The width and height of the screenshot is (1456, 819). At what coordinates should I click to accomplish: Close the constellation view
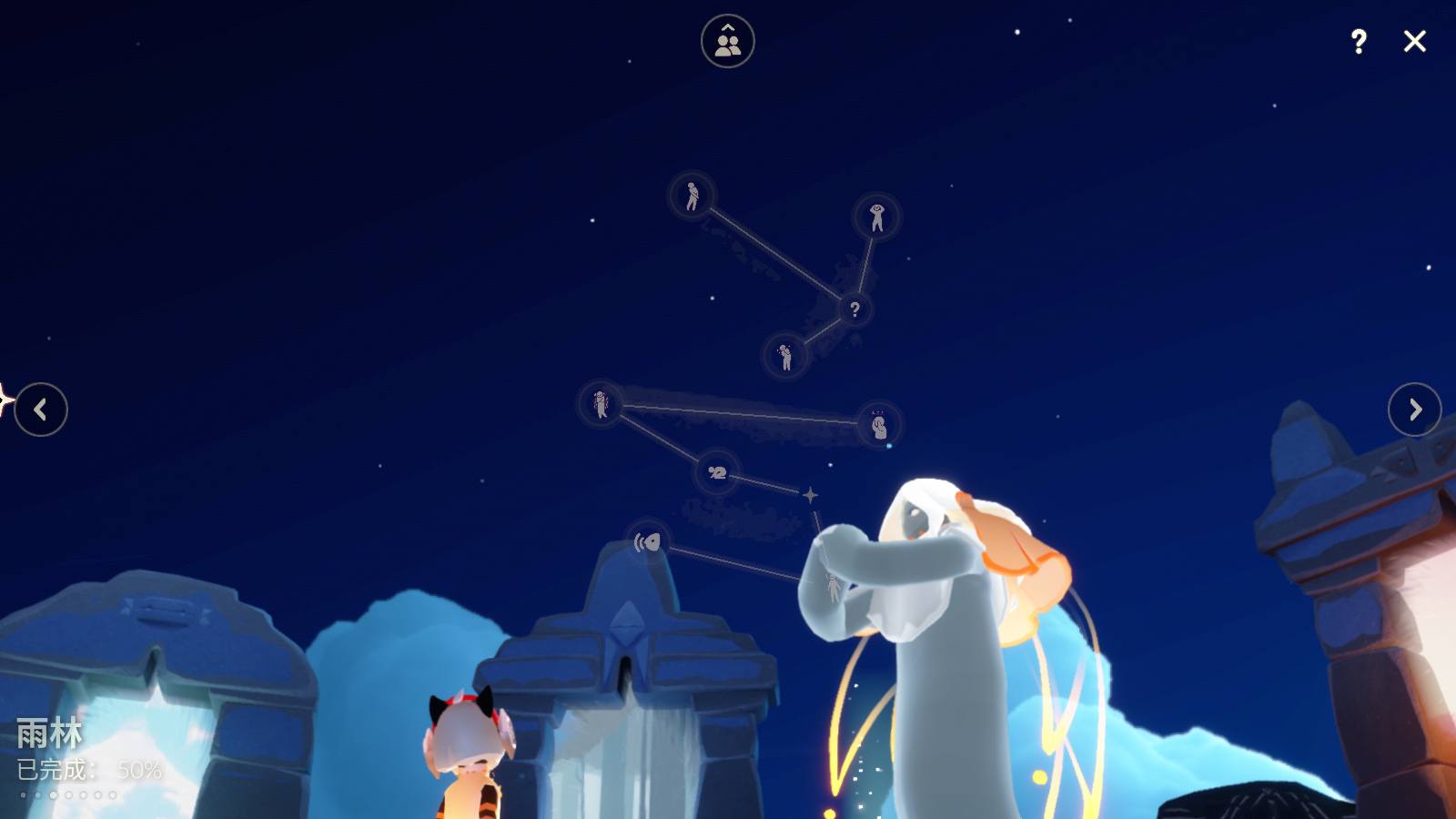click(x=1414, y=41)
